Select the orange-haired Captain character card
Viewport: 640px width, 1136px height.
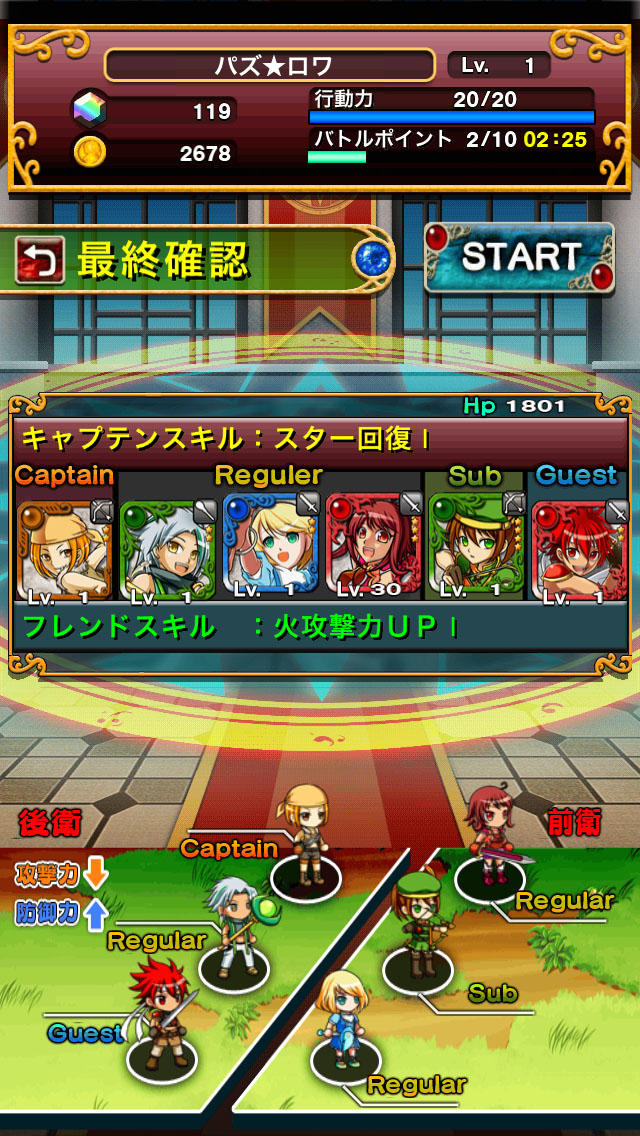click(x=64, y=549)
